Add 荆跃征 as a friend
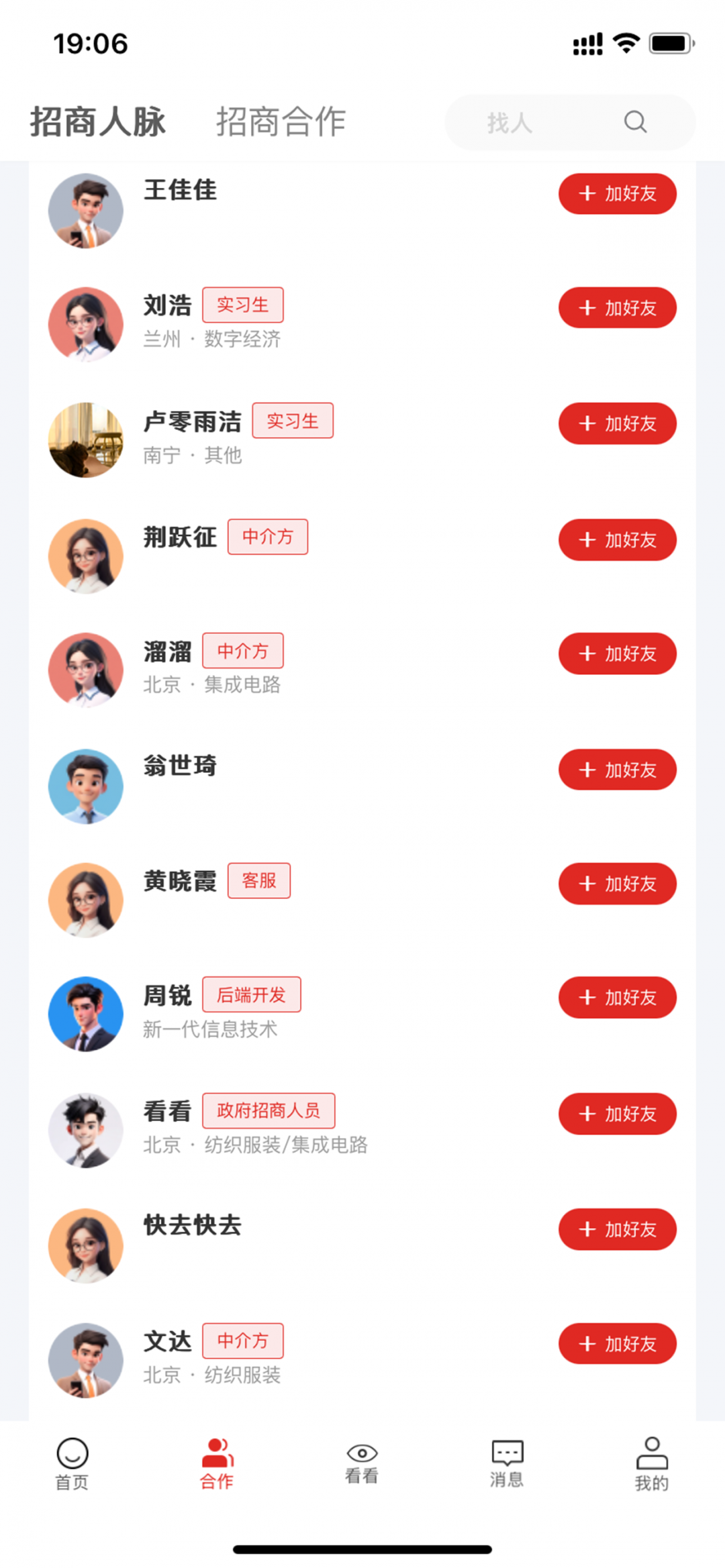Viewport: 725px width, 1568px height. point(617,539)
